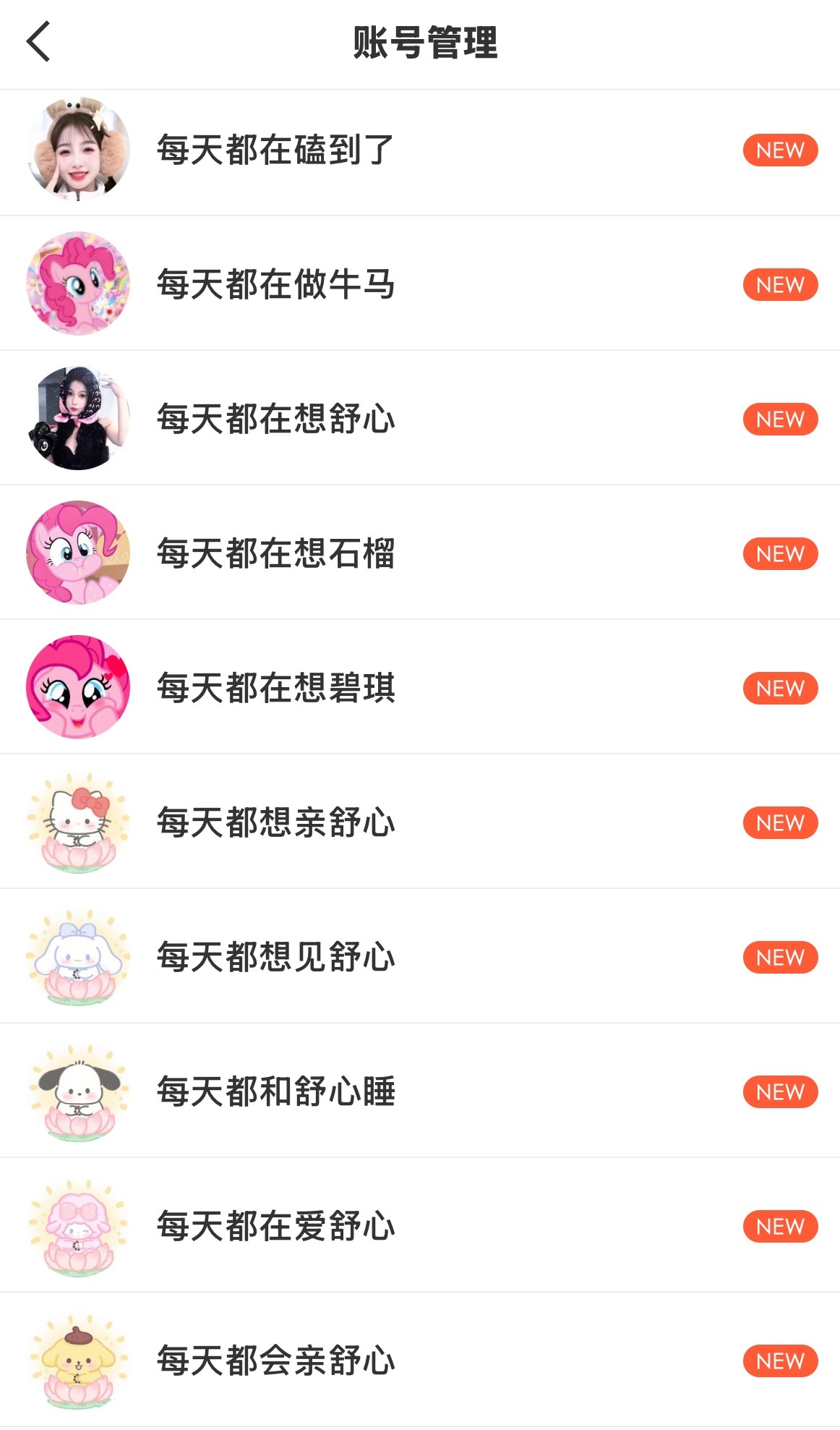Click the yellow Pompompurin avatar at the bottom
840x1430 pixels.
[x=77, y=1361]
